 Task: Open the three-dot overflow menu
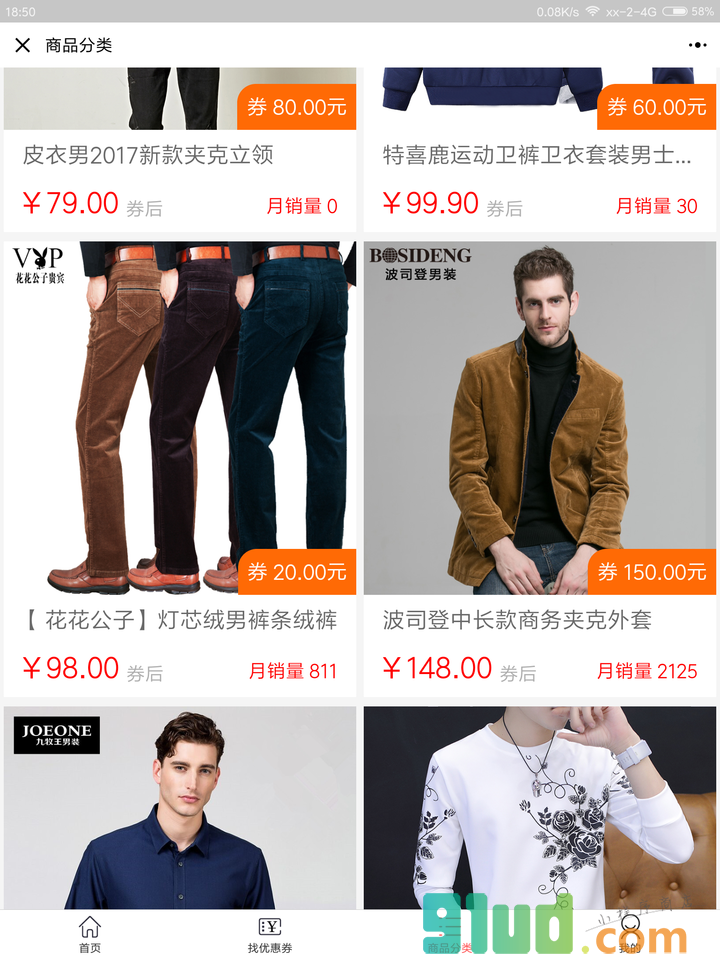point(697,45)
